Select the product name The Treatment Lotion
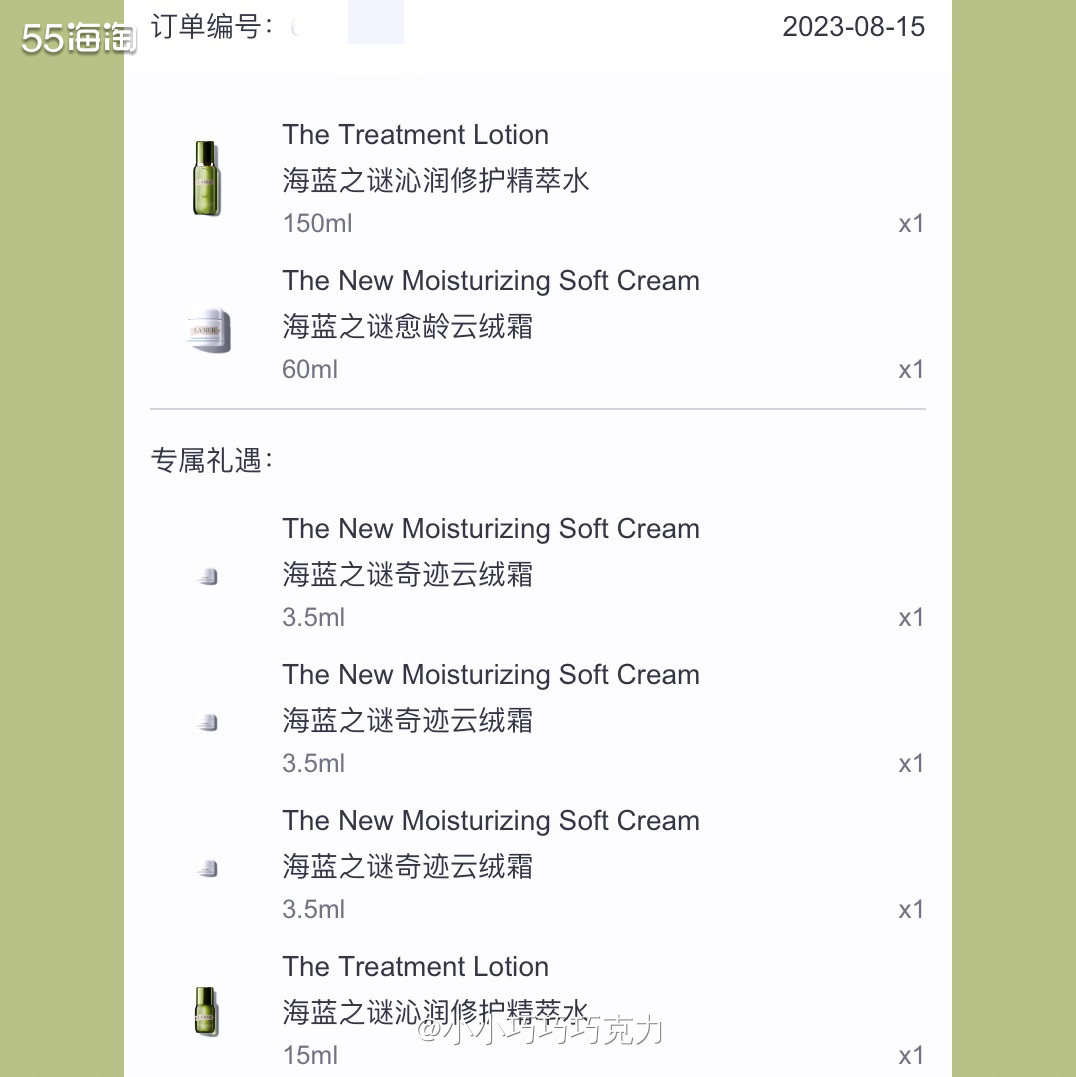1076x1077 pixels. pyautogui.click(x=415, y=134)
